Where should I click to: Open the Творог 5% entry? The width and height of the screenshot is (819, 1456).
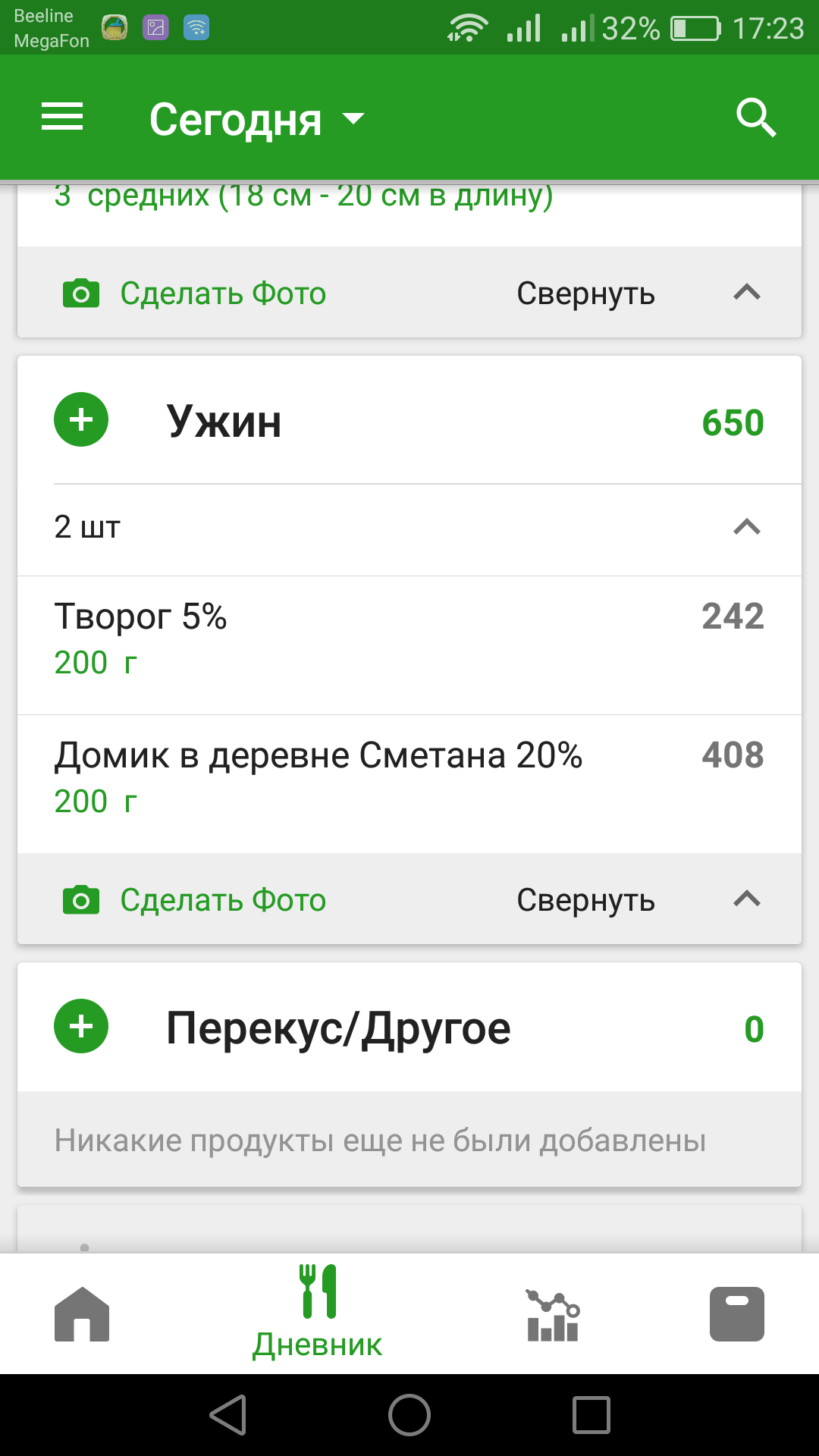click(409, 645)
